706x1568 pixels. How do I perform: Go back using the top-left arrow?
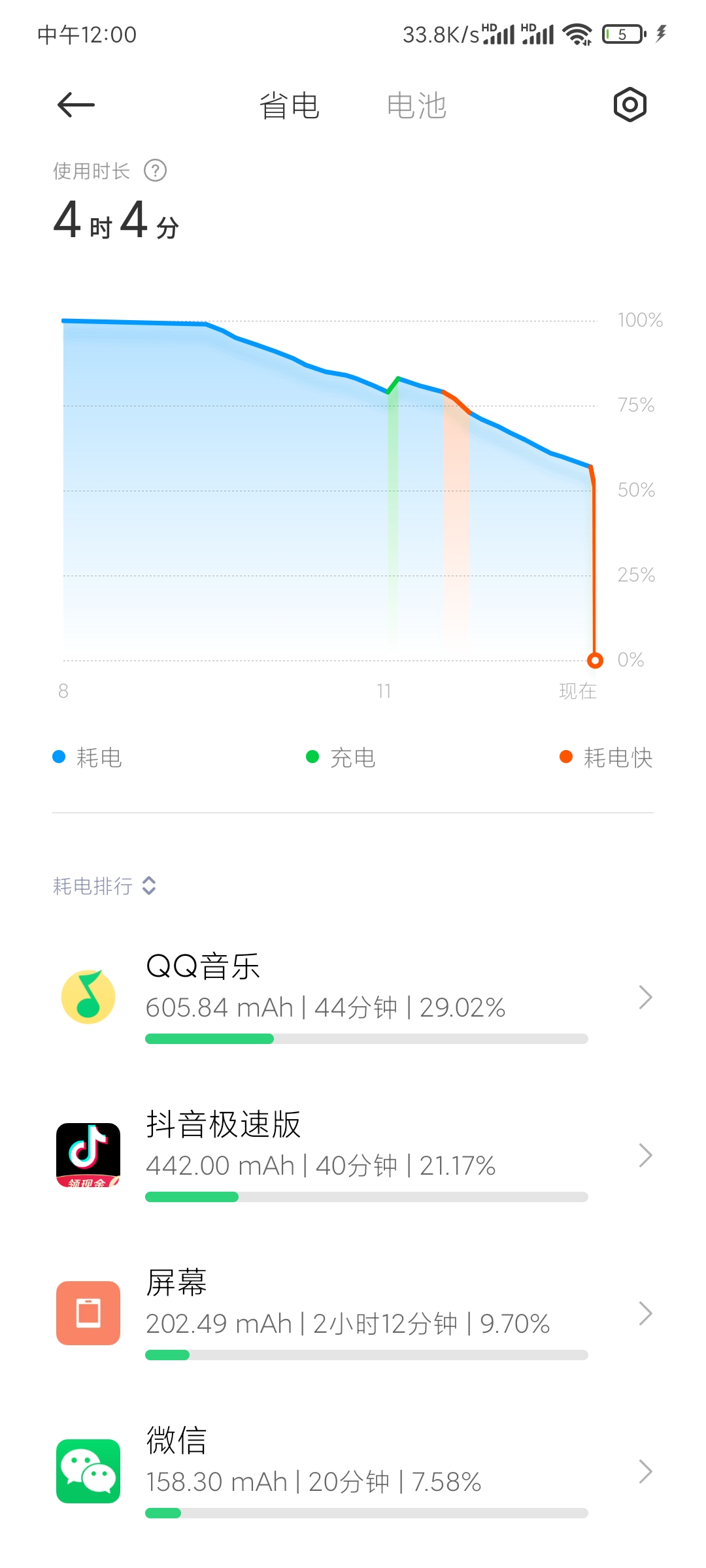[76, 105]
